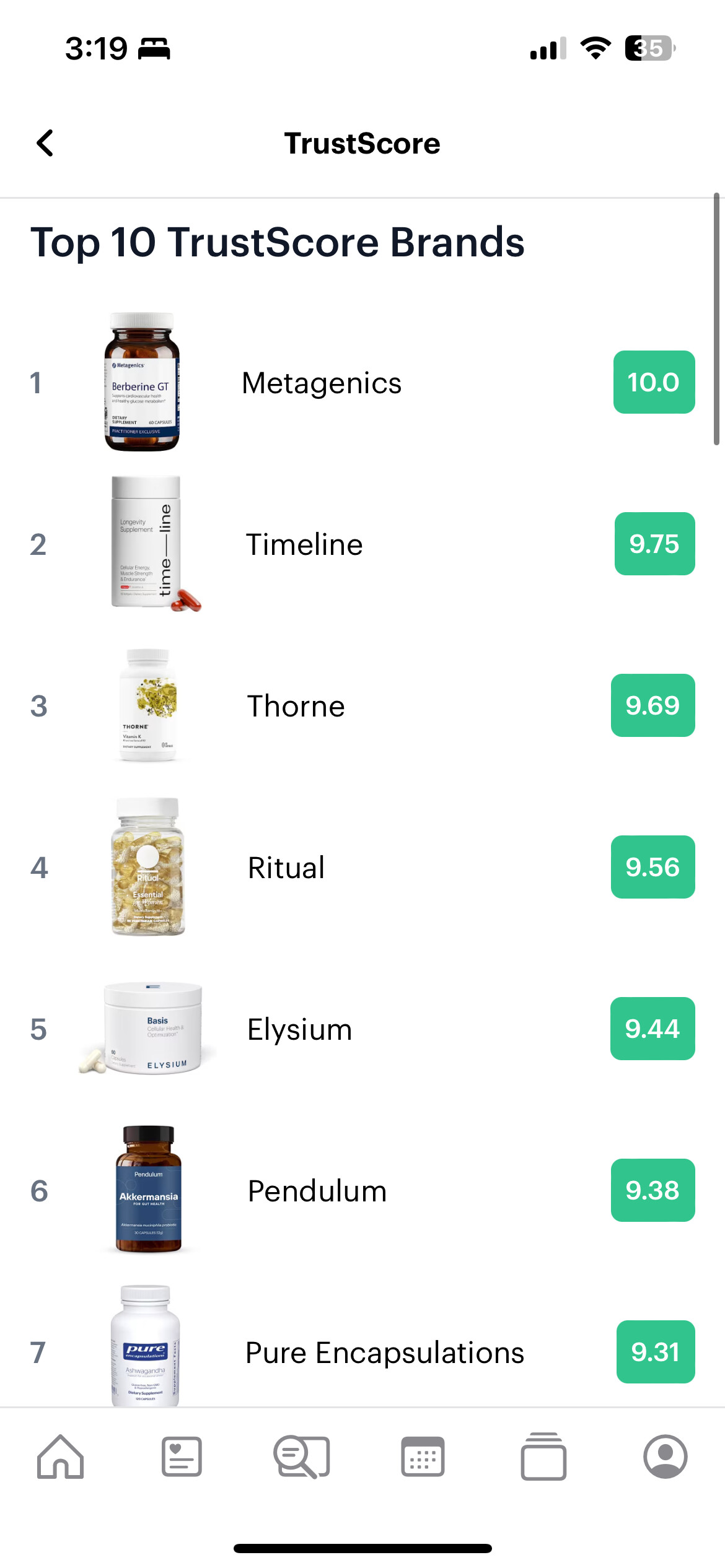Switch to the Home tab
The height and width of the screenshot is (1568, 725).
click(60, 1457)
